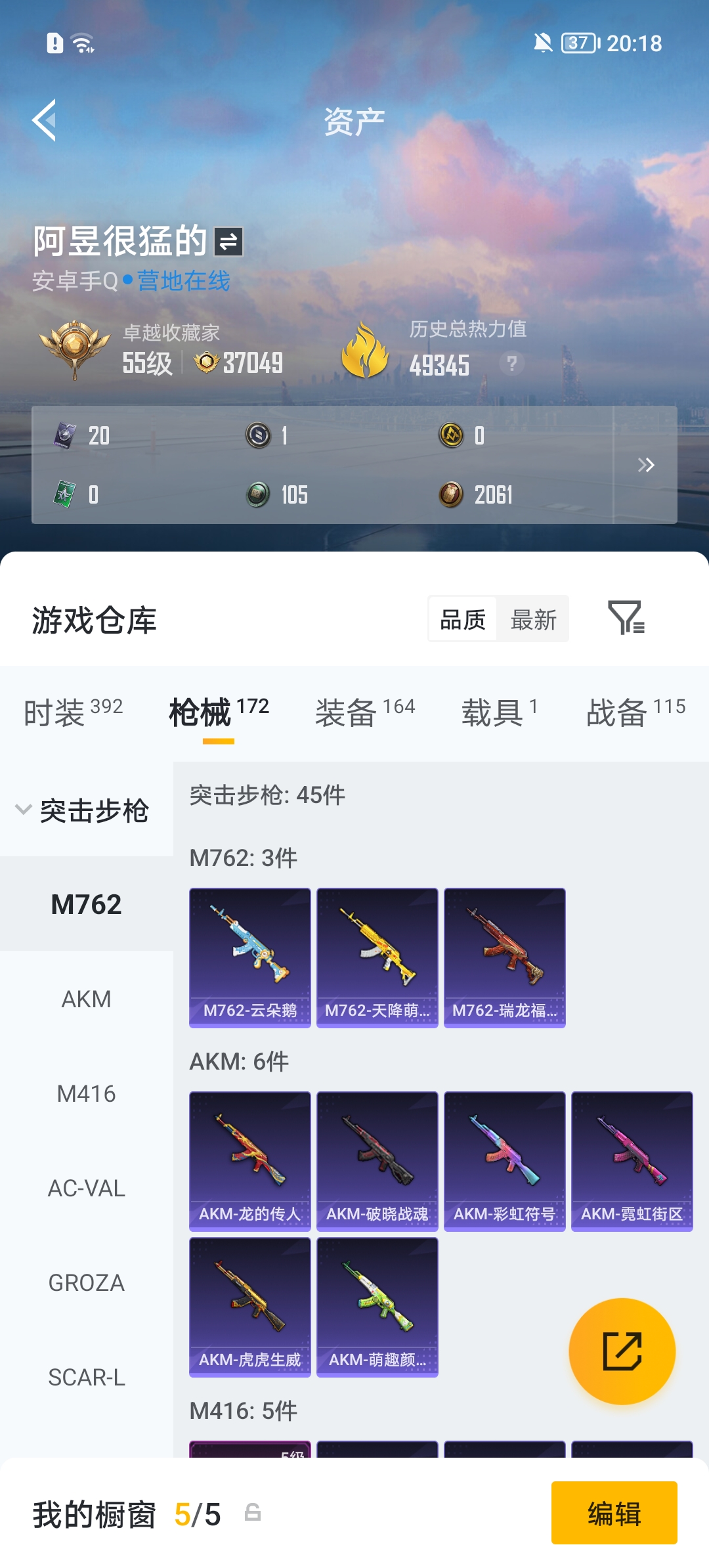Viewport: 709px width, 1568px height.
Task: Switch sorting back to 品质
Action: 463,619
